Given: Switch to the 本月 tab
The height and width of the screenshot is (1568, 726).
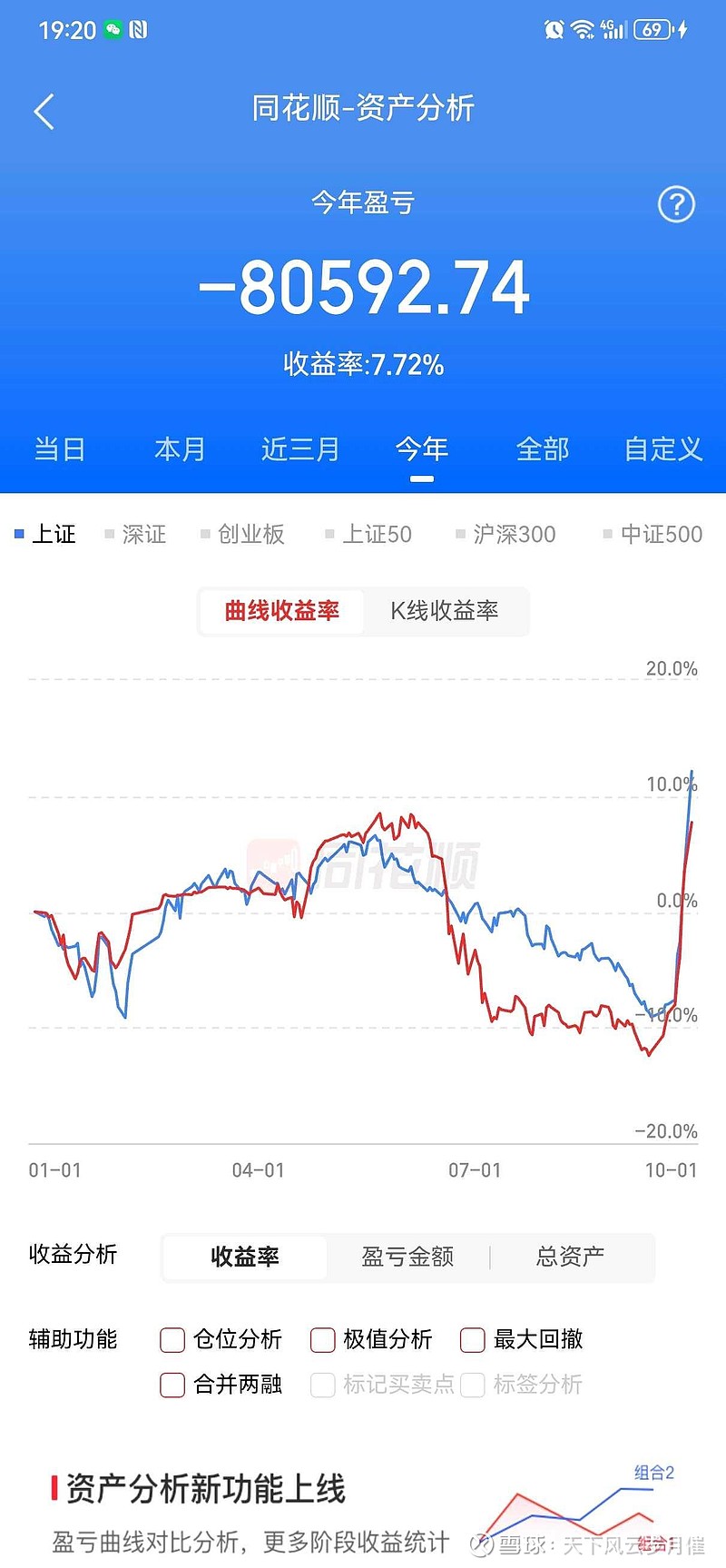Looking at the screenshot, I should (x=180, y=449).
